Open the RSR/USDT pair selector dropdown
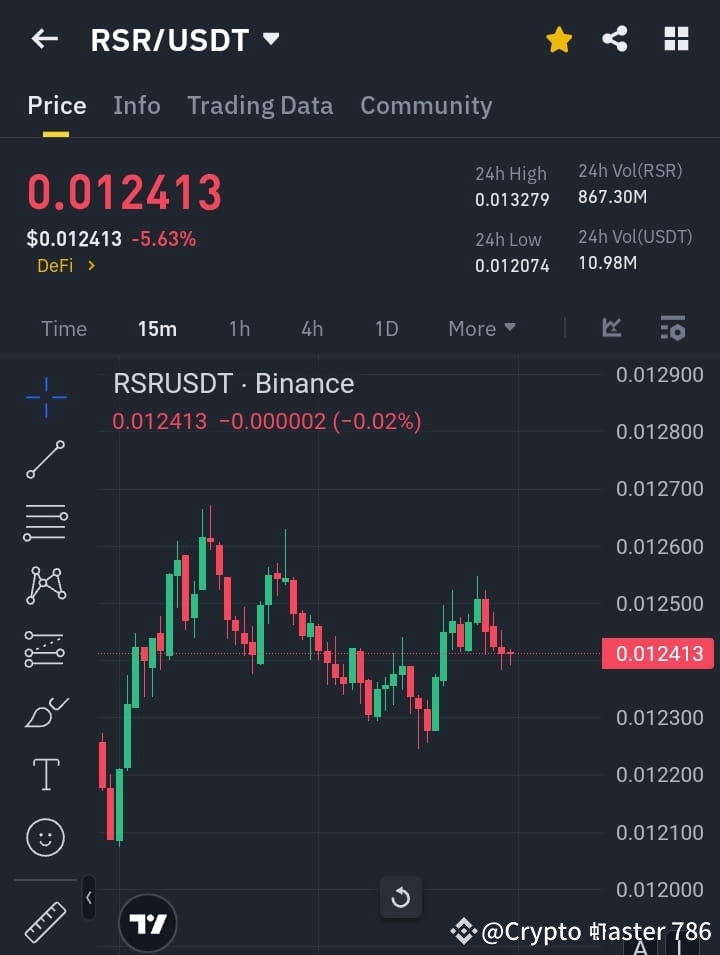The height and width of the screenshot is (955, 720). (x=269, y=39)
